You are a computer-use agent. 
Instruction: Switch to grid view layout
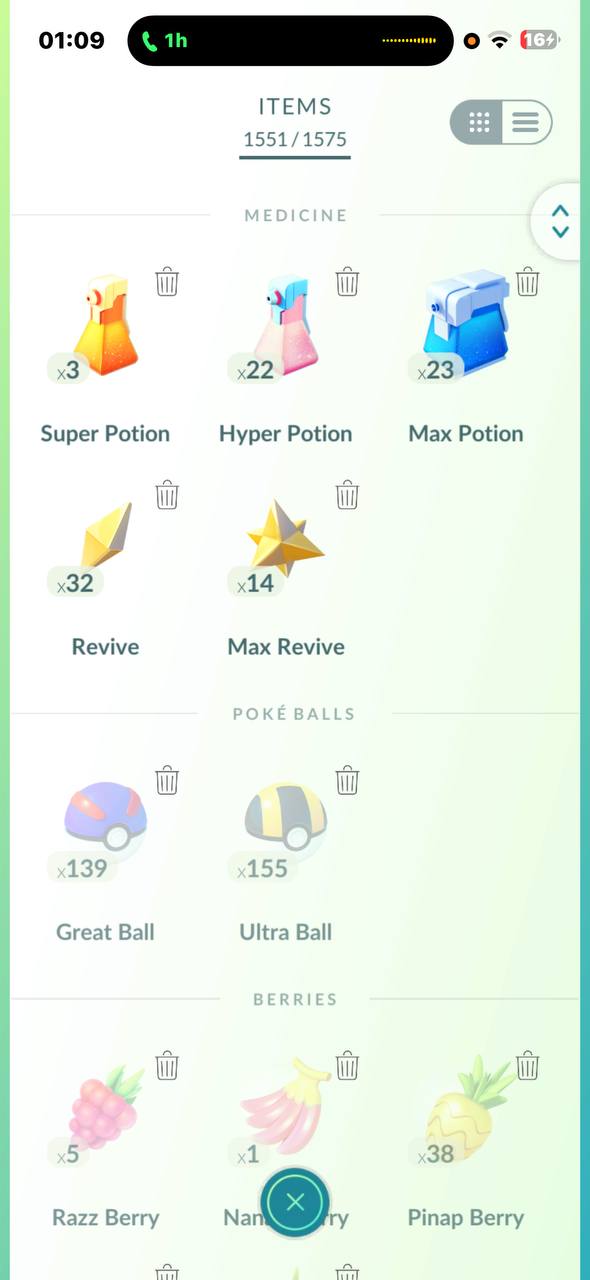click(478, 123)
